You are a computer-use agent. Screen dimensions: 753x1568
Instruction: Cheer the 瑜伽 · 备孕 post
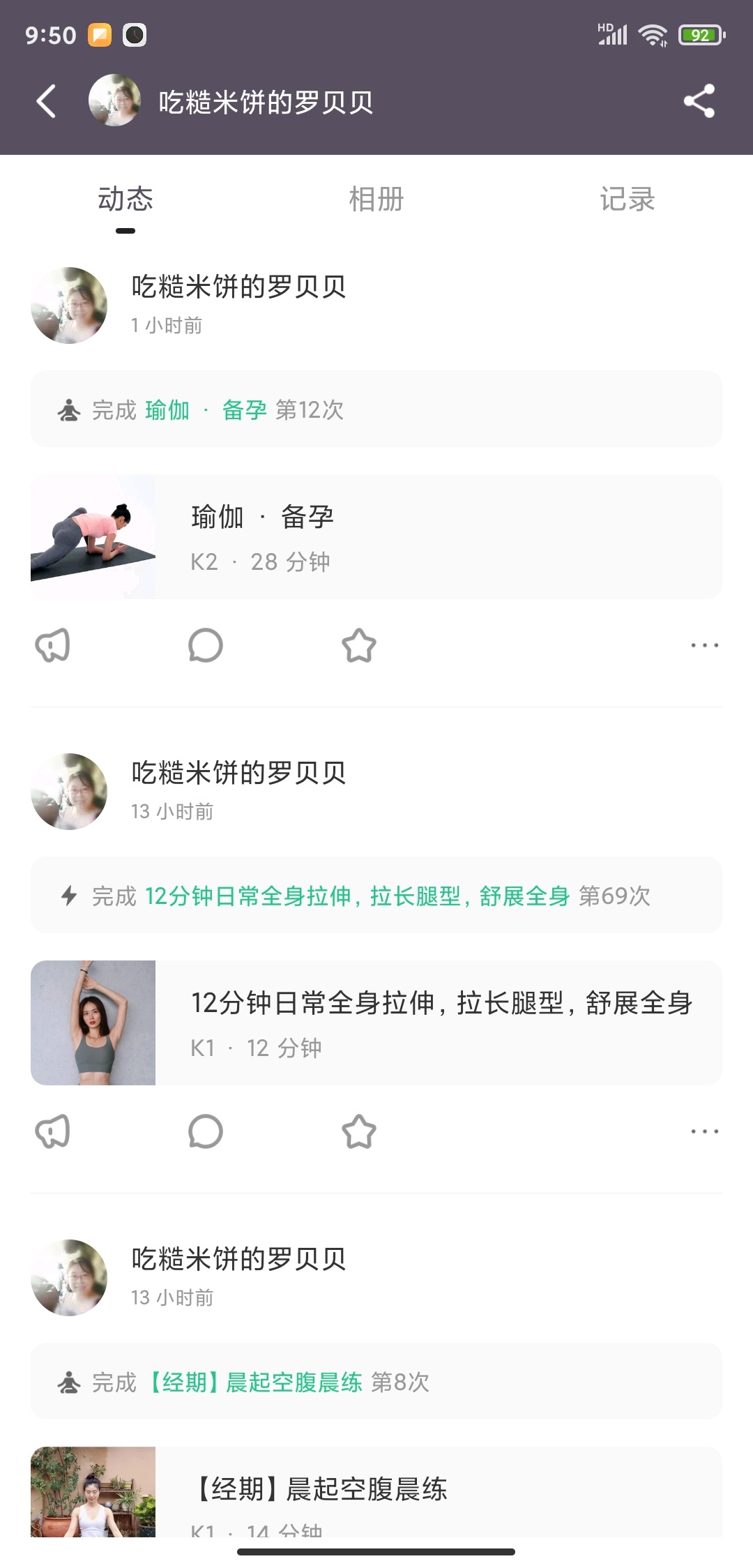click(53, 645)
